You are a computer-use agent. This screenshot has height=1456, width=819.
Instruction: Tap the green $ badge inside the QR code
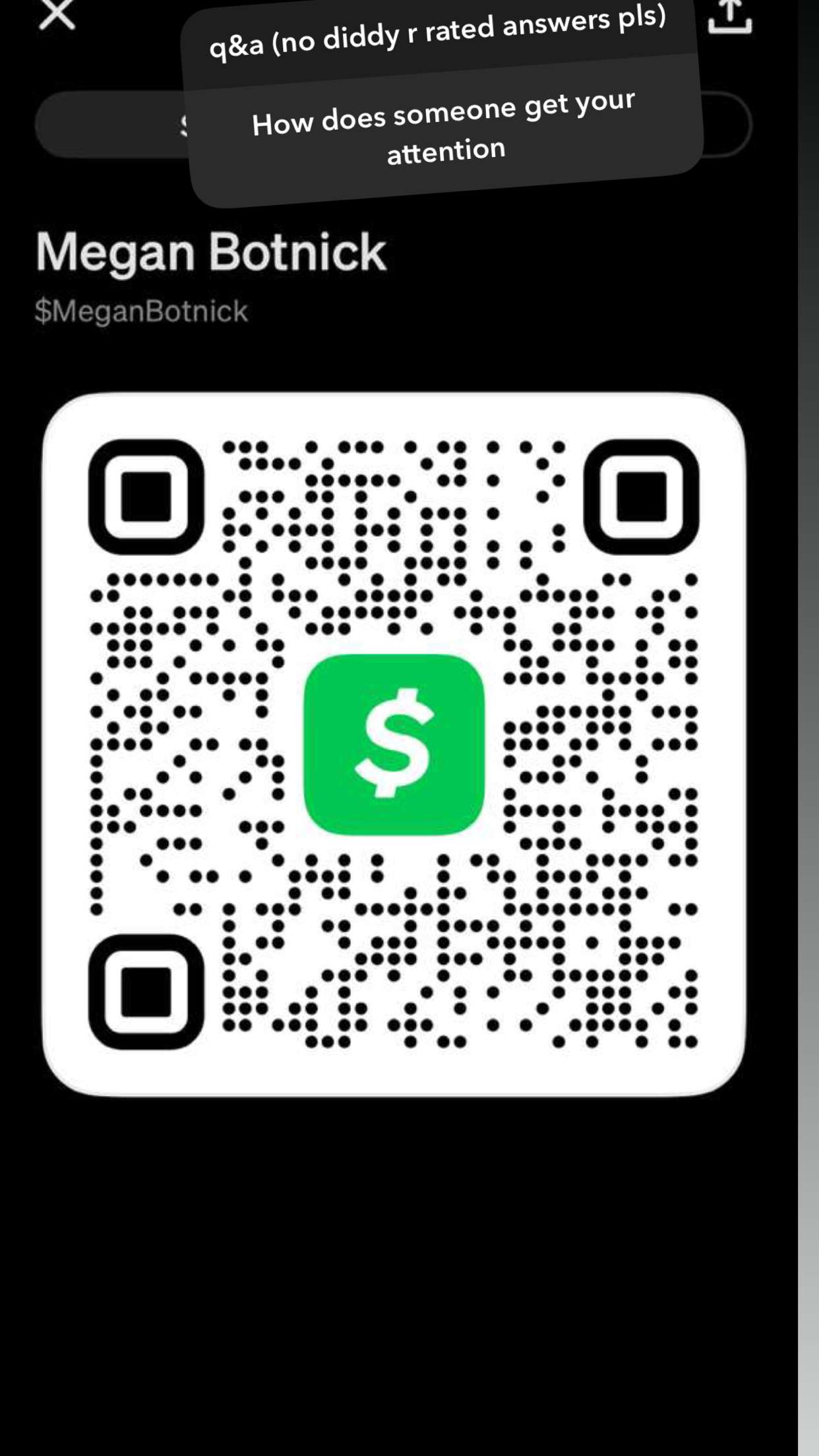(x=394, y=744)
